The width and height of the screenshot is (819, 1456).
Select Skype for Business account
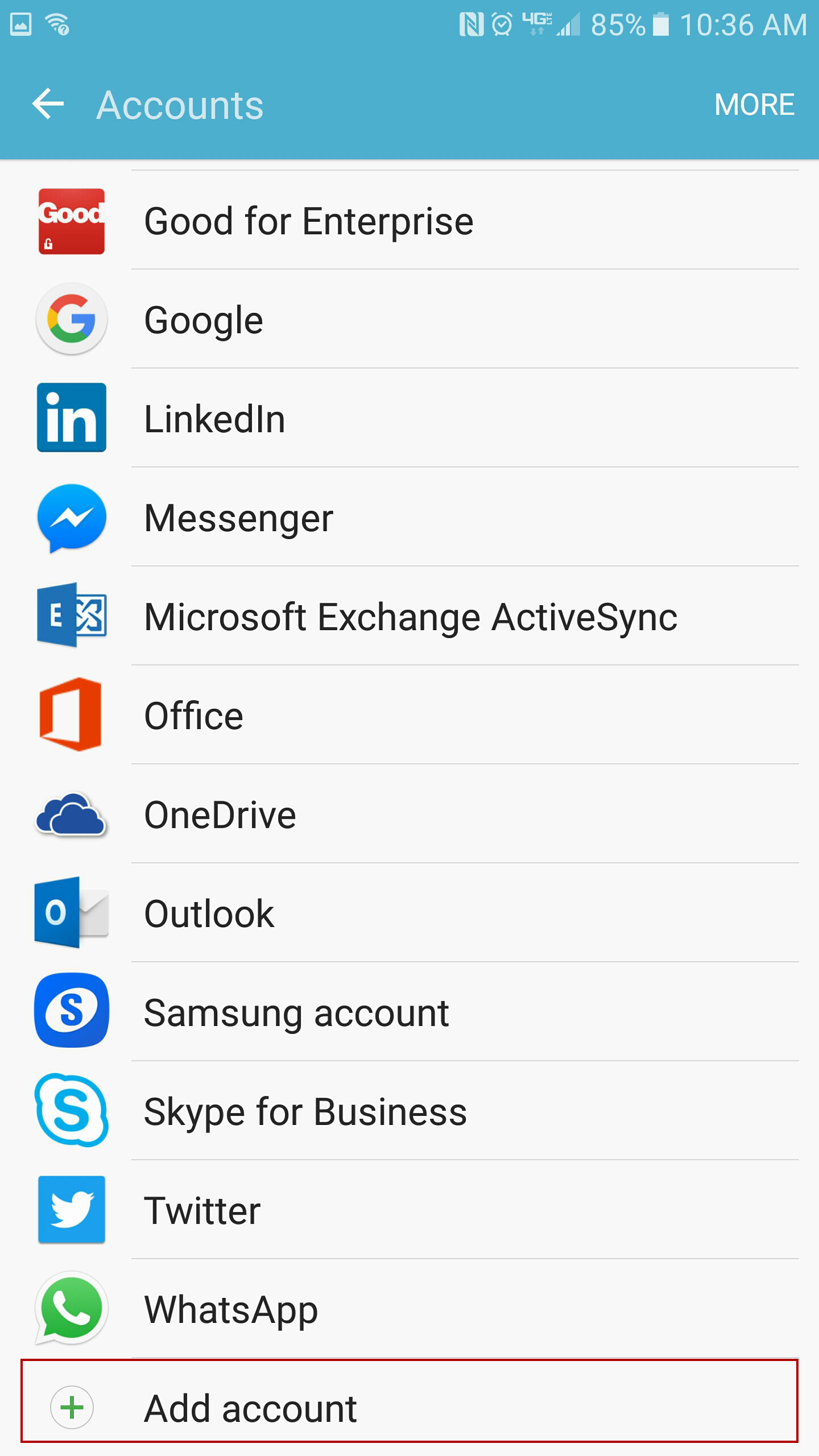[409, 1111]
